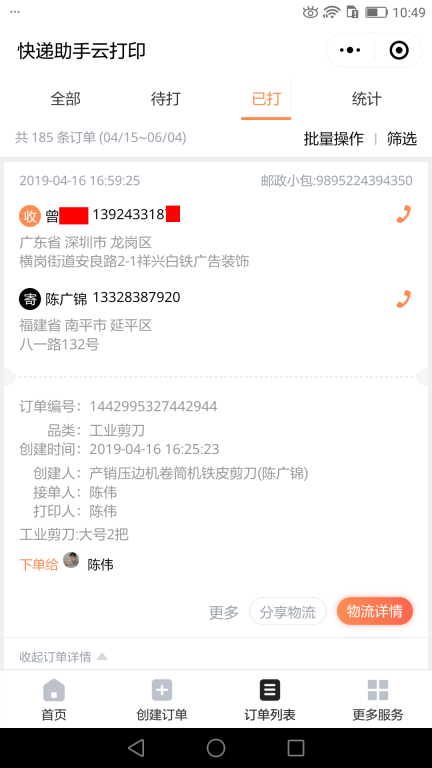The height and width of the screenshot is (768, 432).
Task: Go to the 首页 tab
Action: point(54,699)
